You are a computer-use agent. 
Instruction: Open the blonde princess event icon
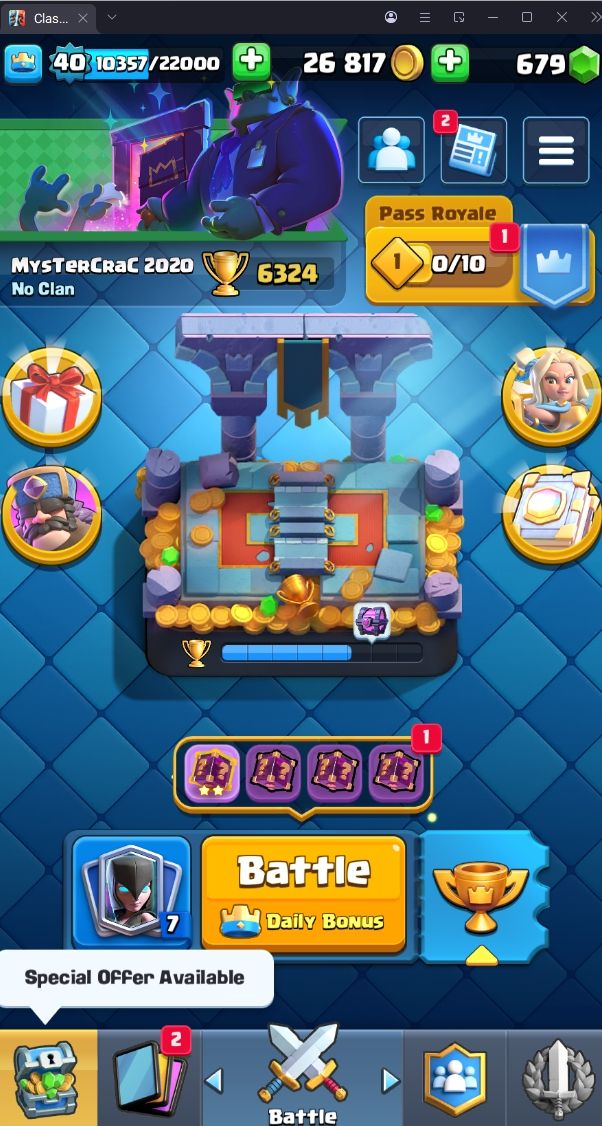tap(550, 398)
